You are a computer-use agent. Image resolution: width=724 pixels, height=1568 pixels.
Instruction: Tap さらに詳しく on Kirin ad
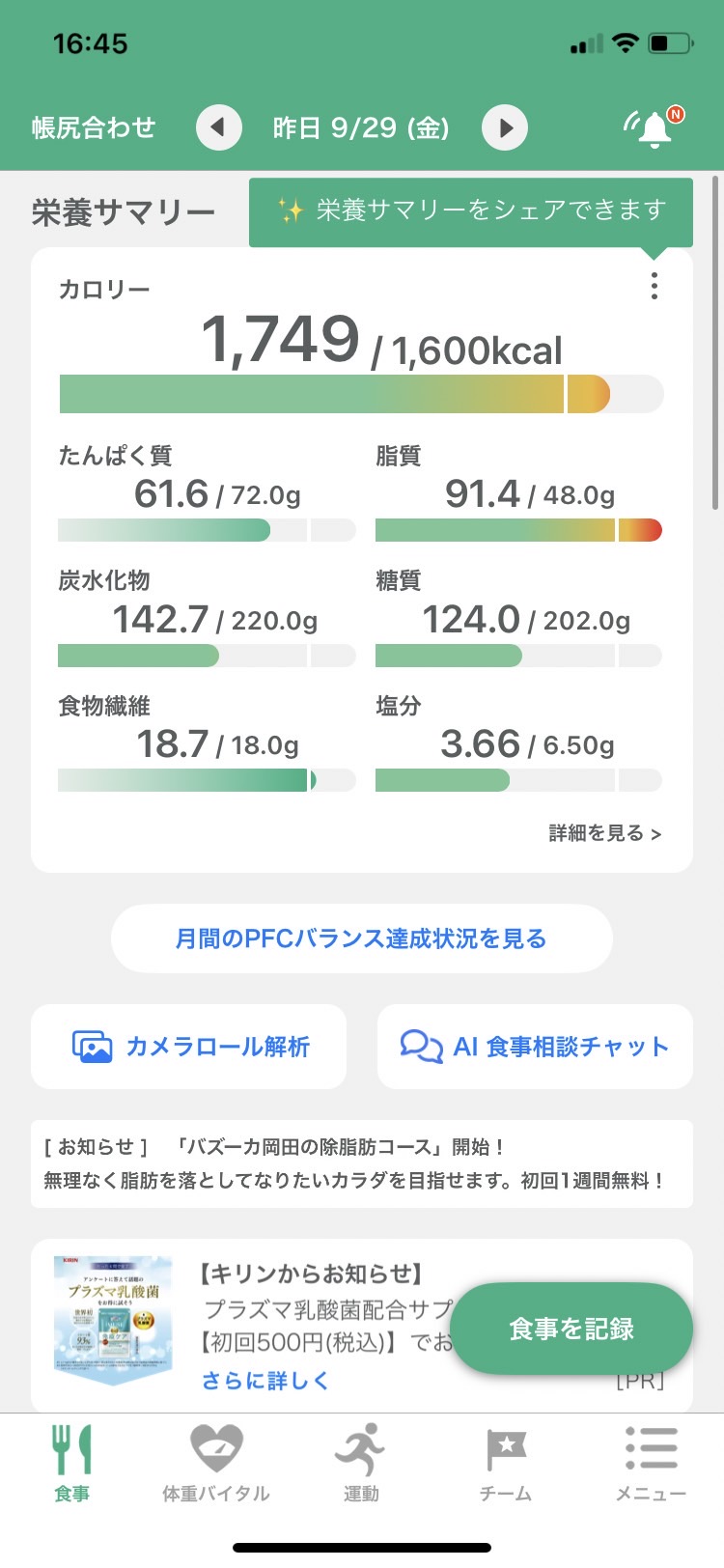coord(265,1381)
